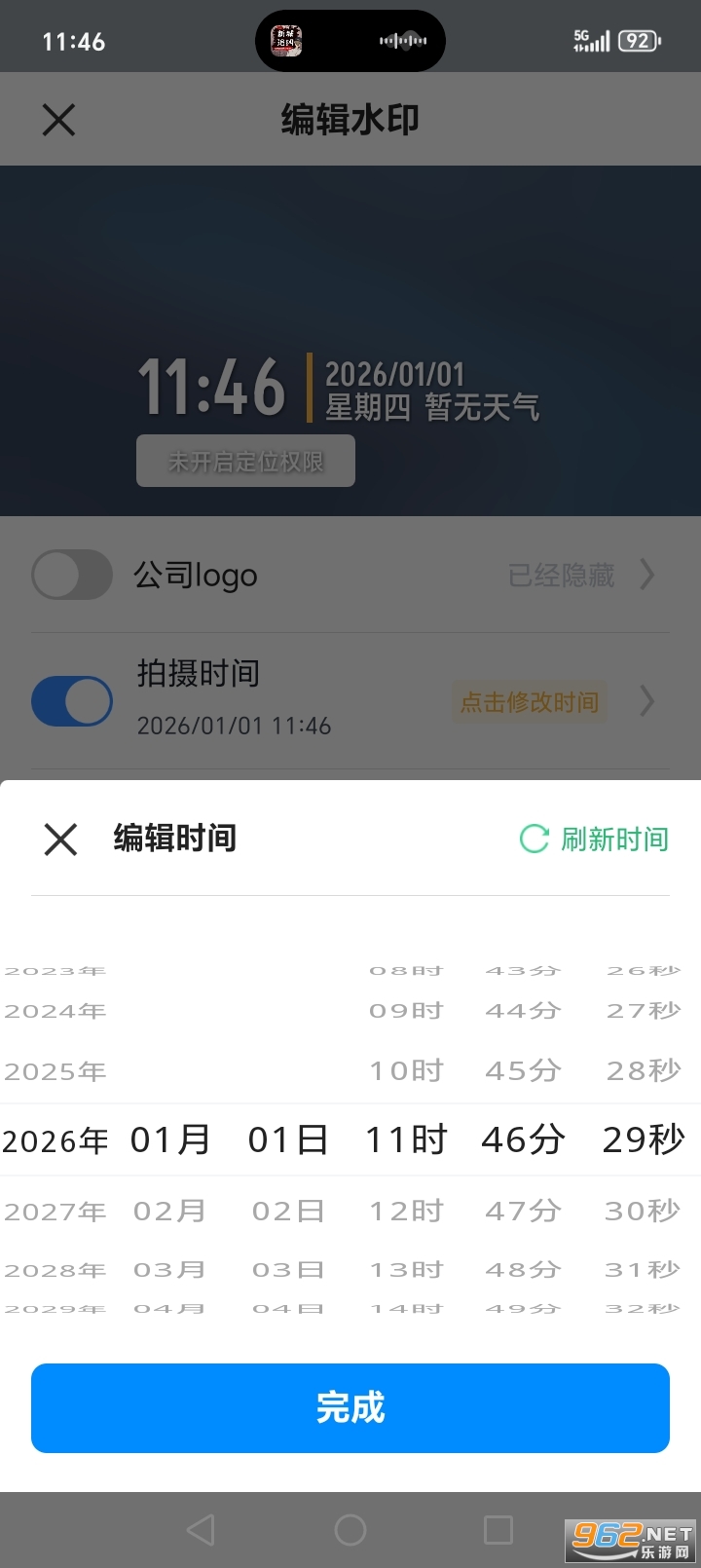Select 2027年 on the year picker wheel
This screenshot has height=1568, width=701.
click(x=55, y=1211)
